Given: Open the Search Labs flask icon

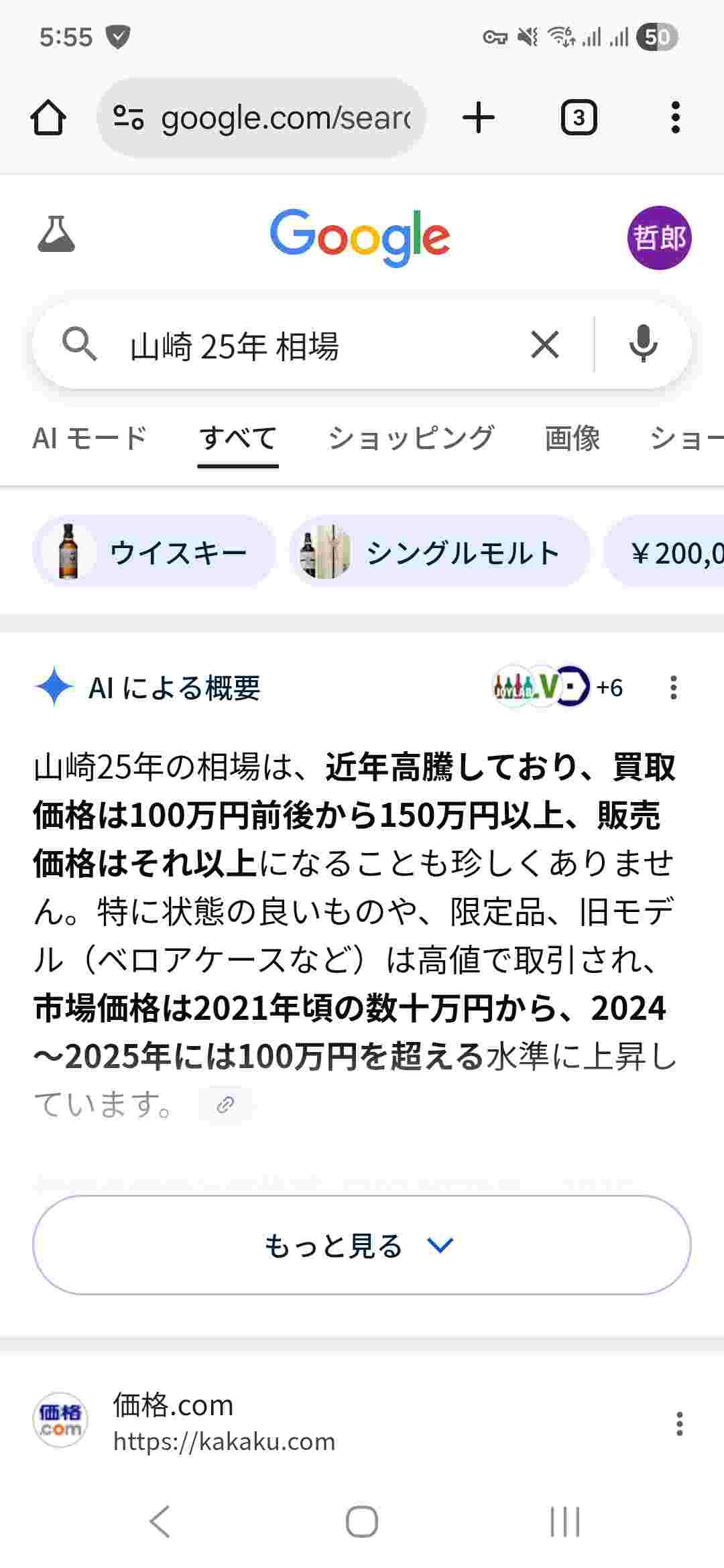Looking at the screenshot, I should tap(56, 235).
